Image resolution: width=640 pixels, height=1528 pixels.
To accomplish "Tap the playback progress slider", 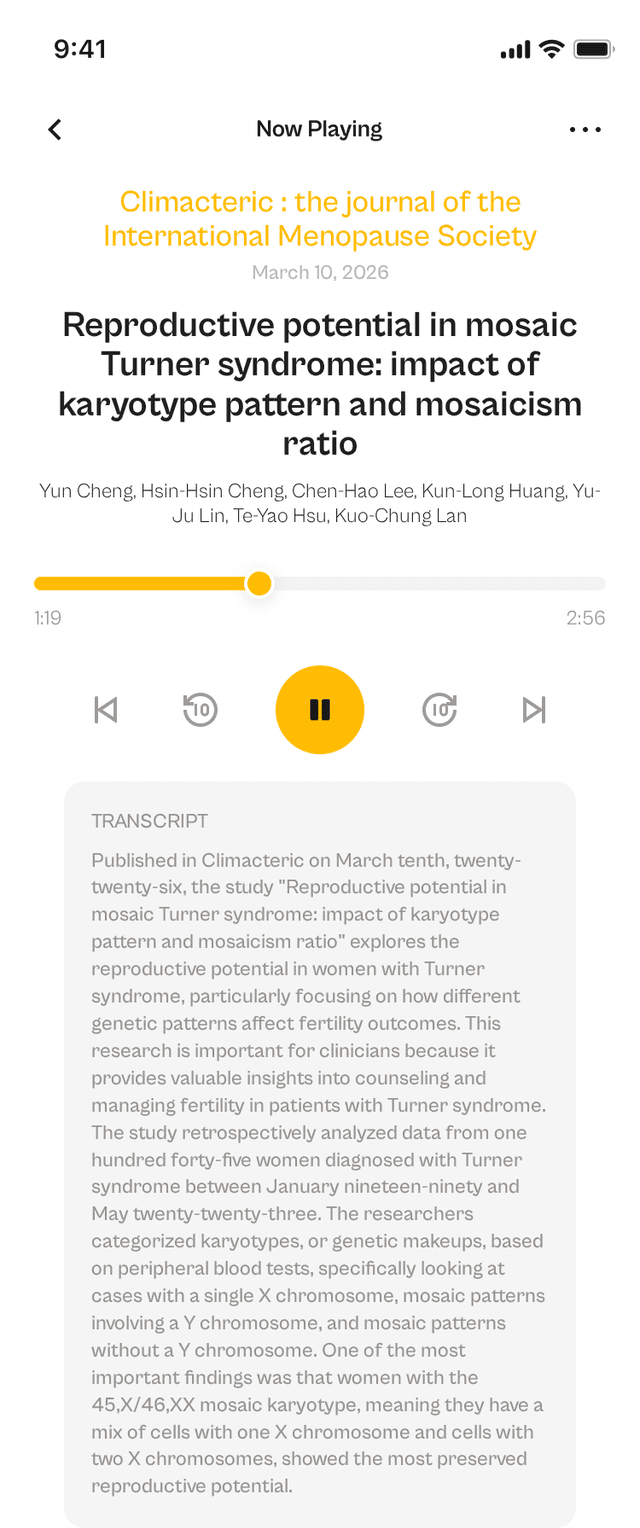I will point(320,583).
